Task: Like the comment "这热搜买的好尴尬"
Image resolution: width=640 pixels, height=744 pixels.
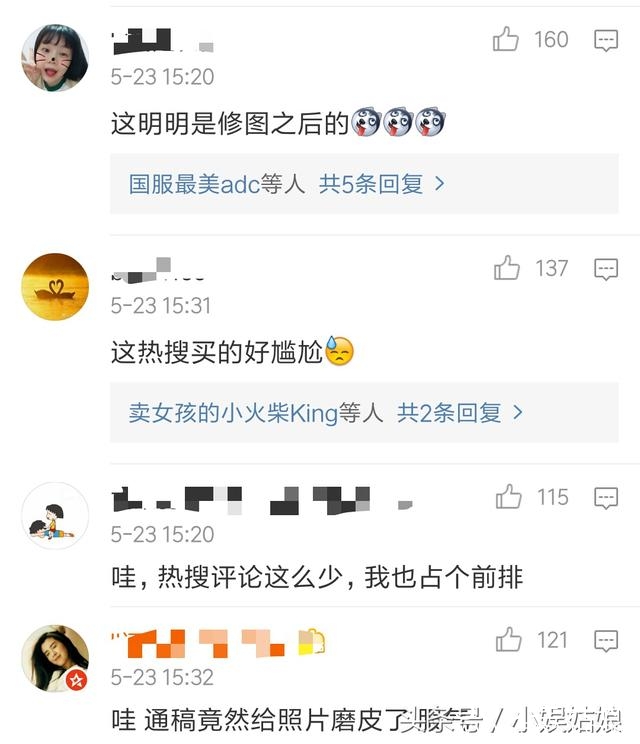Action: [x=507, y=268]
